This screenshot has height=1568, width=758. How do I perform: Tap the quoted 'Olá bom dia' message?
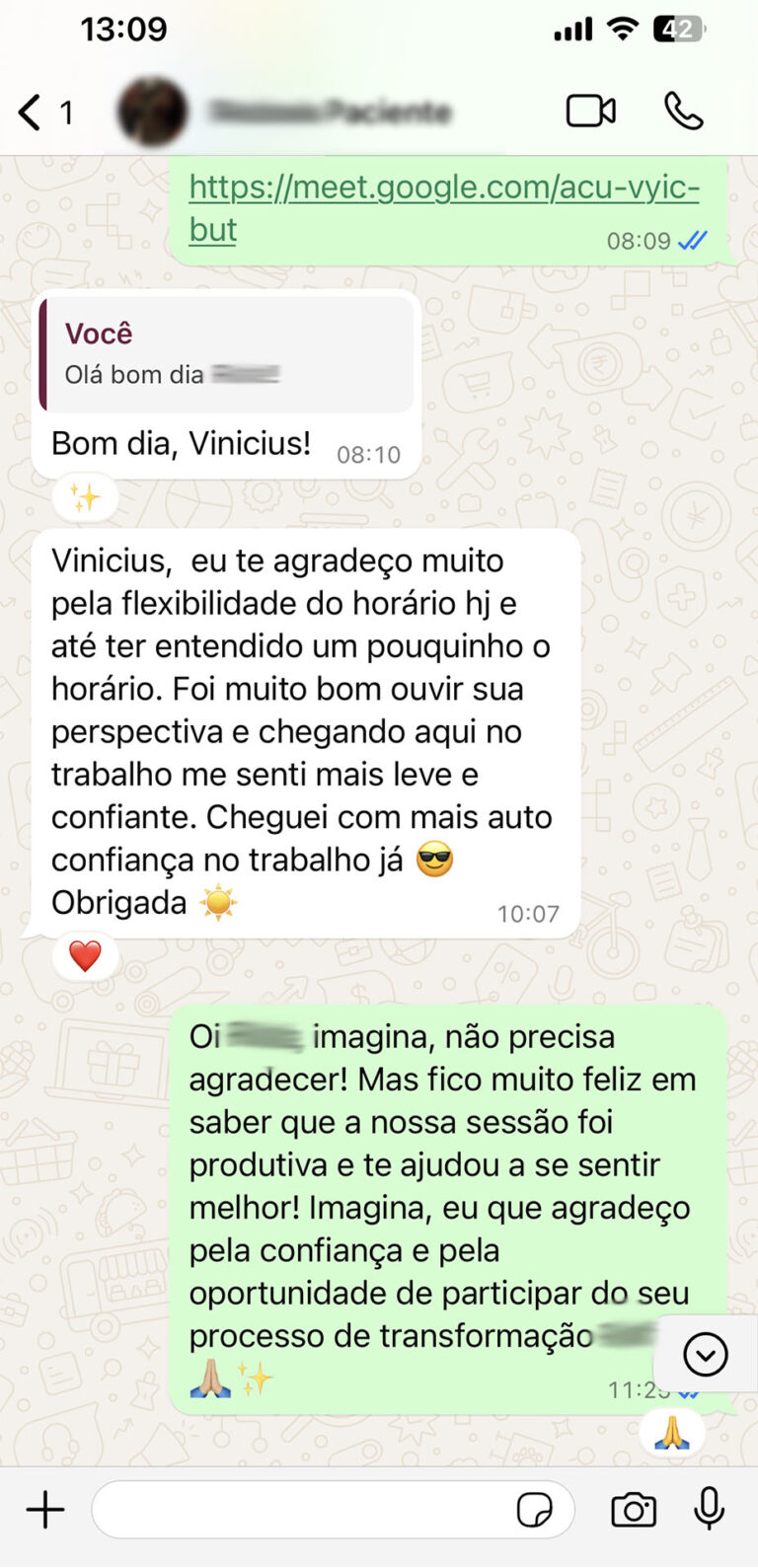coord(227,355)
